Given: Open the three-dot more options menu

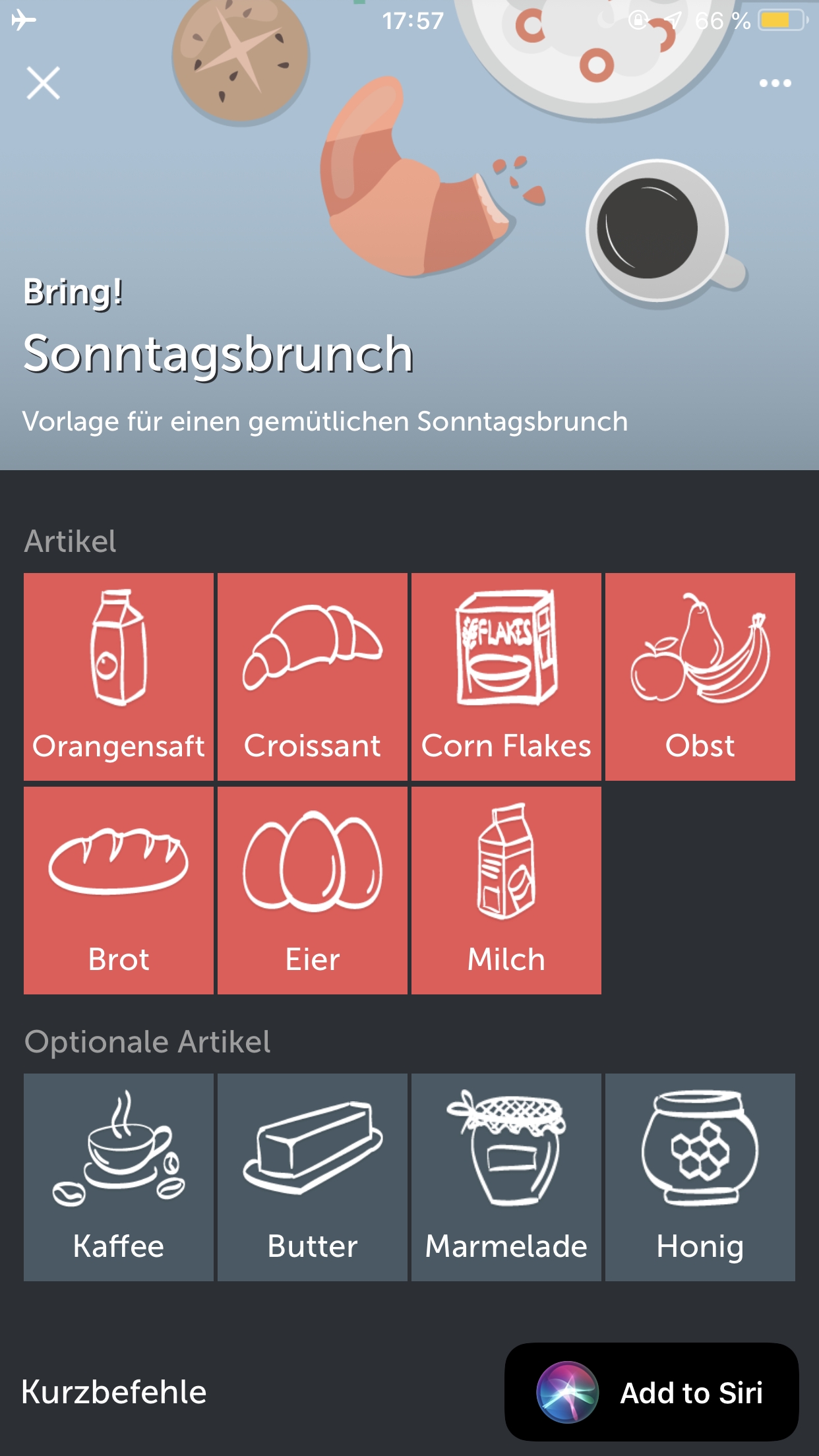Looking at the screenshot, I should click(x=775, y=83).
